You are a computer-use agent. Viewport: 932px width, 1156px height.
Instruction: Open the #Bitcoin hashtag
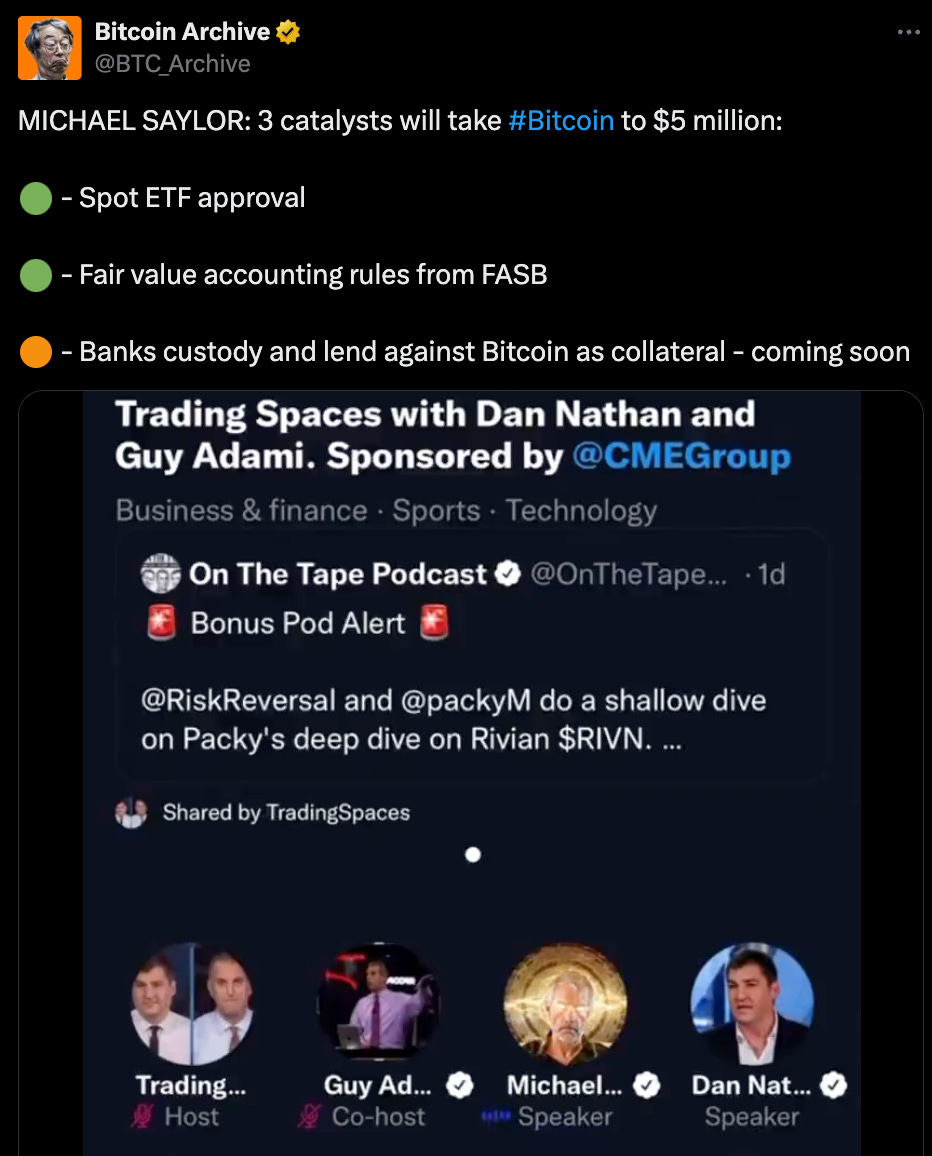[561, 120]
